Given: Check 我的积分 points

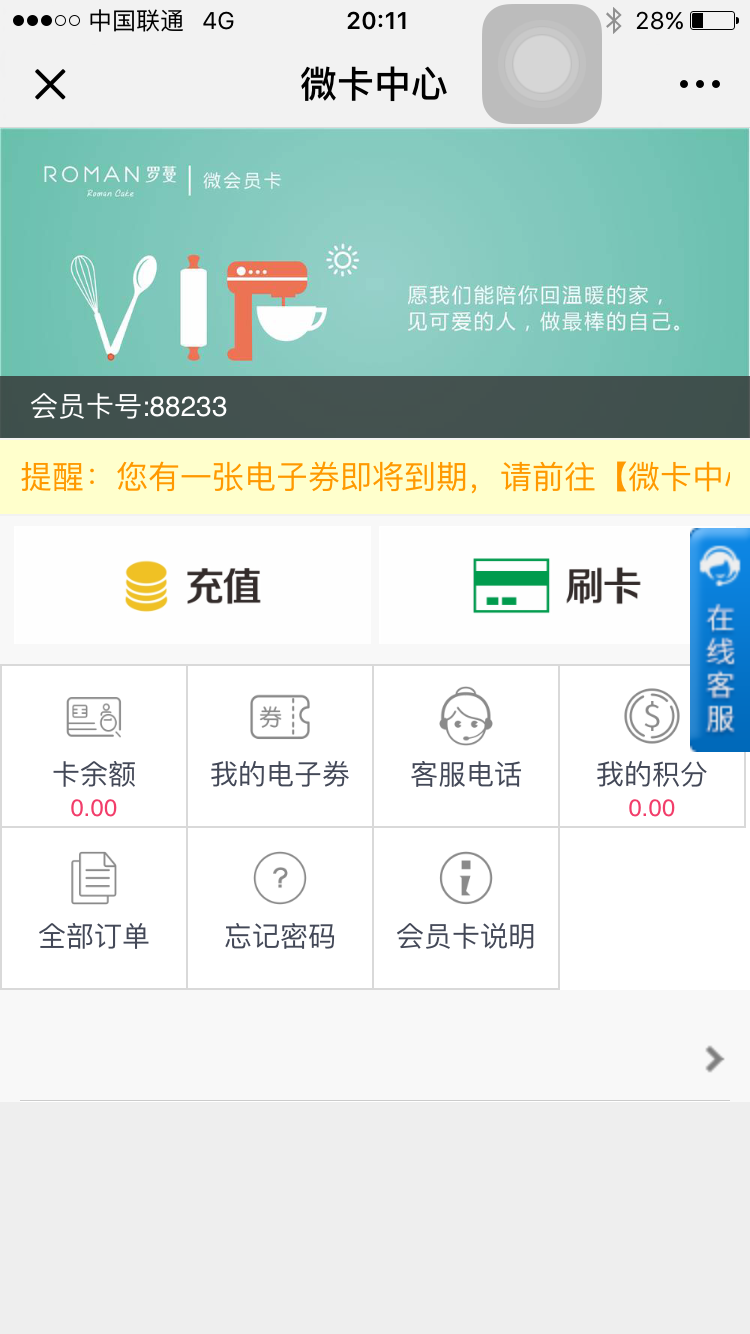Looking at the screenshot, I should point(652,746).
